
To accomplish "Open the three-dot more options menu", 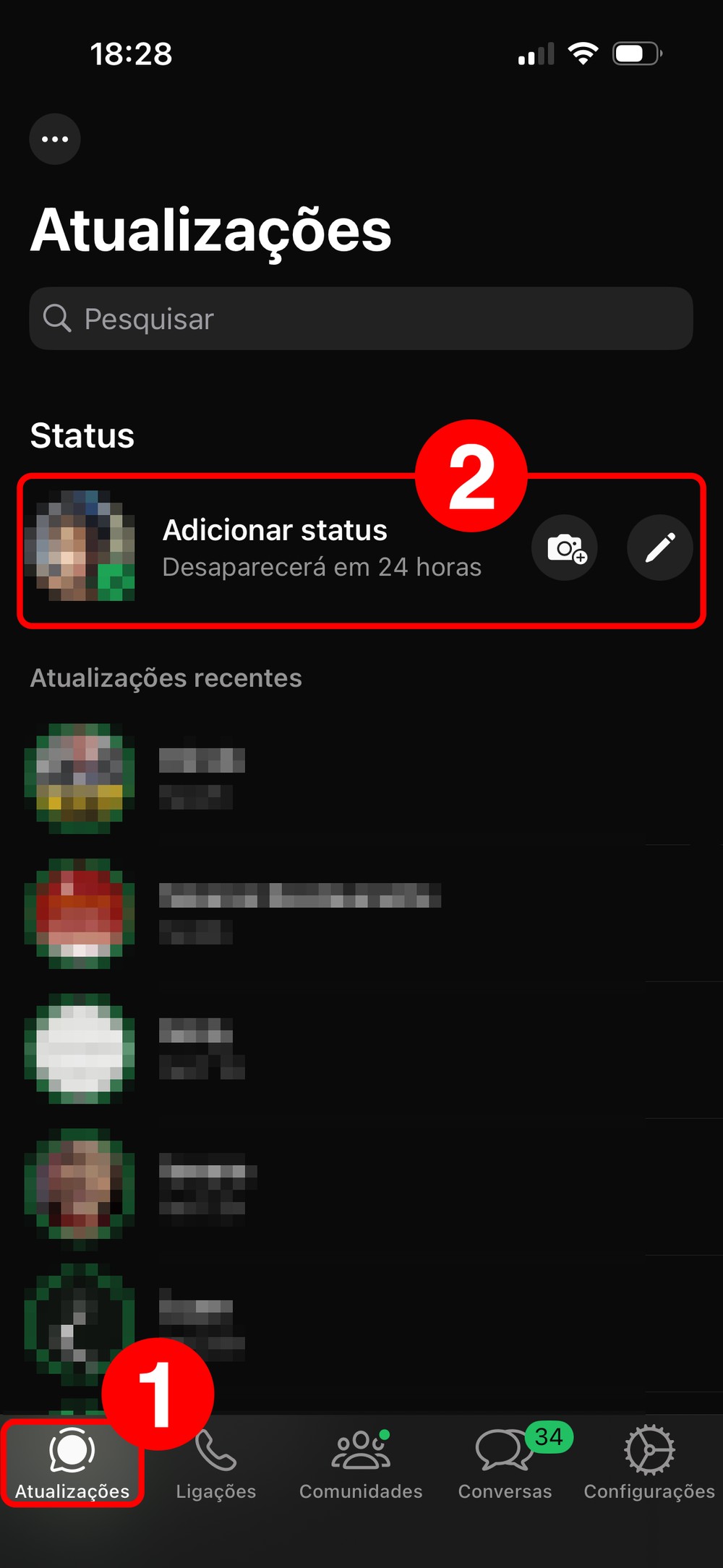I will pyautogui.click(x=55, y=139).
